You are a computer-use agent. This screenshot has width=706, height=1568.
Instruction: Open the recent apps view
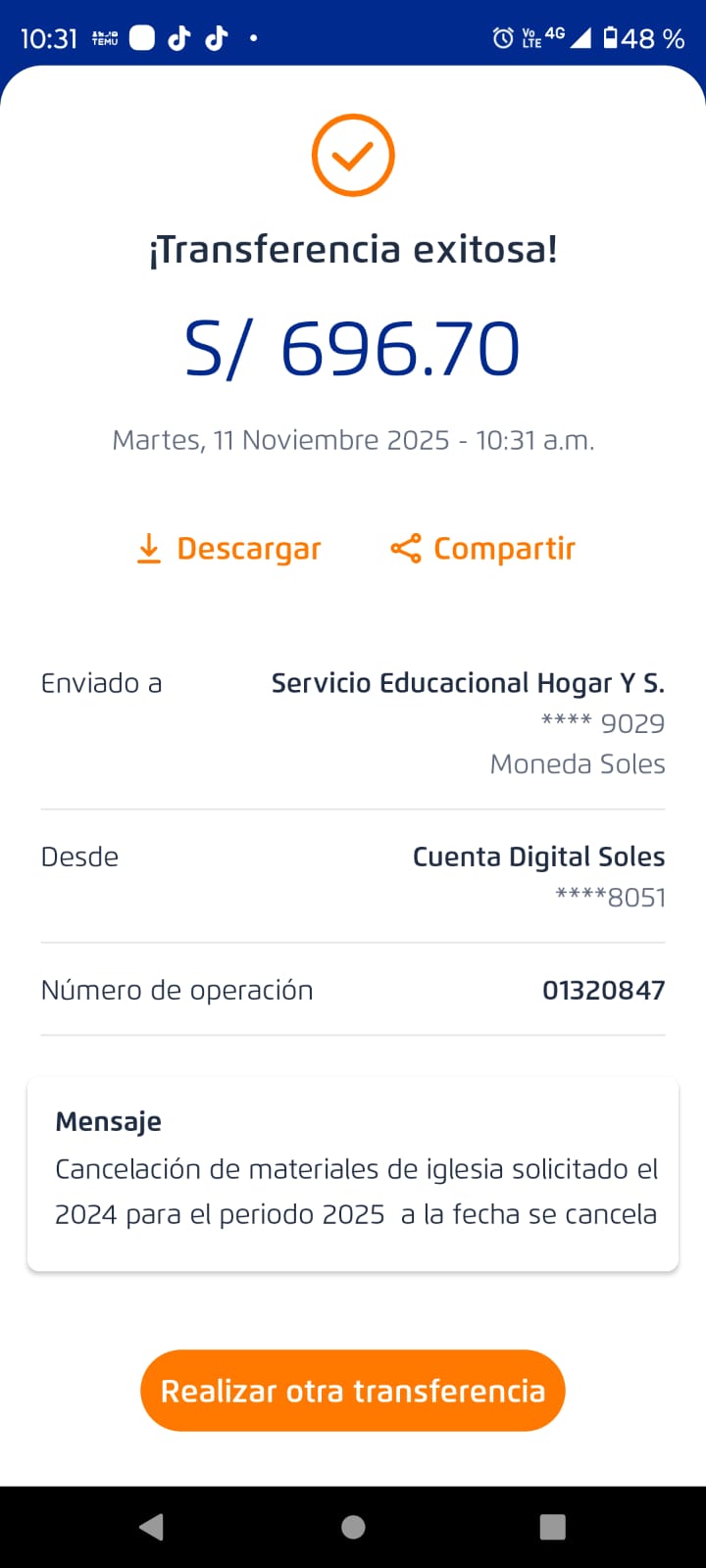(553, 1527)
